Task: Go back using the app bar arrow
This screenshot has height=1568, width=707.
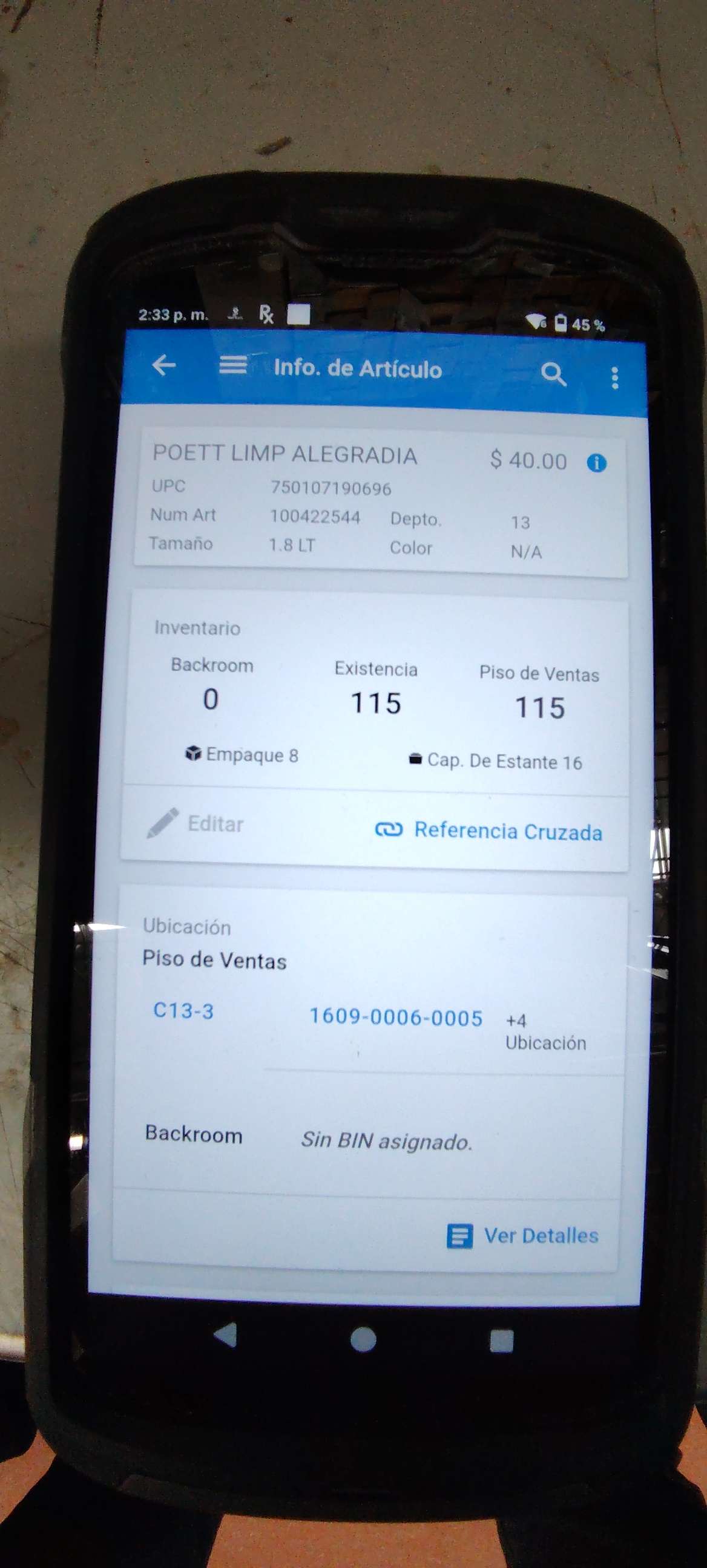Action: (164, 365)
